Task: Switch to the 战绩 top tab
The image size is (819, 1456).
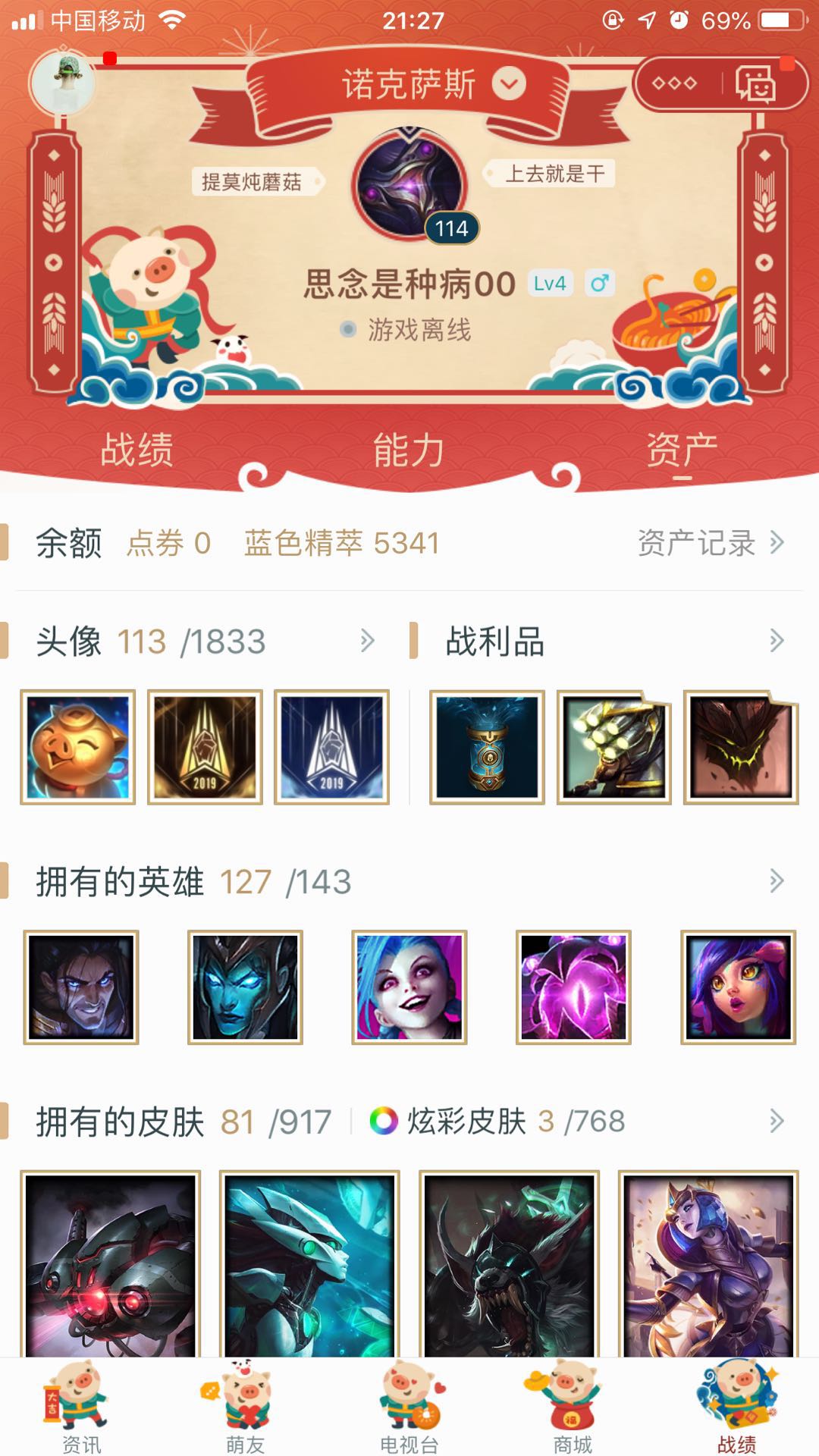Action: [136, 450]
